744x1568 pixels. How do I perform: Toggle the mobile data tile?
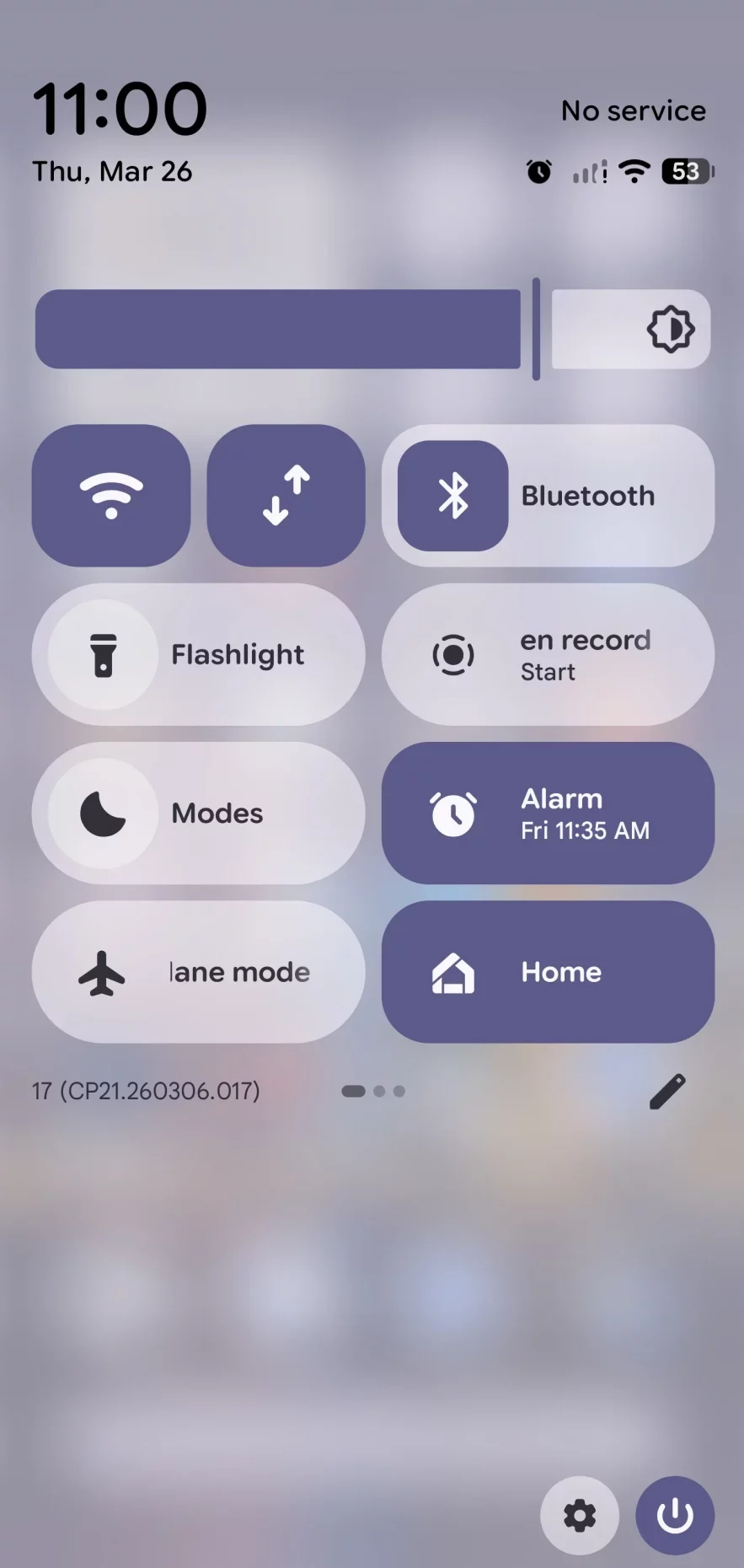click(286, 496)
